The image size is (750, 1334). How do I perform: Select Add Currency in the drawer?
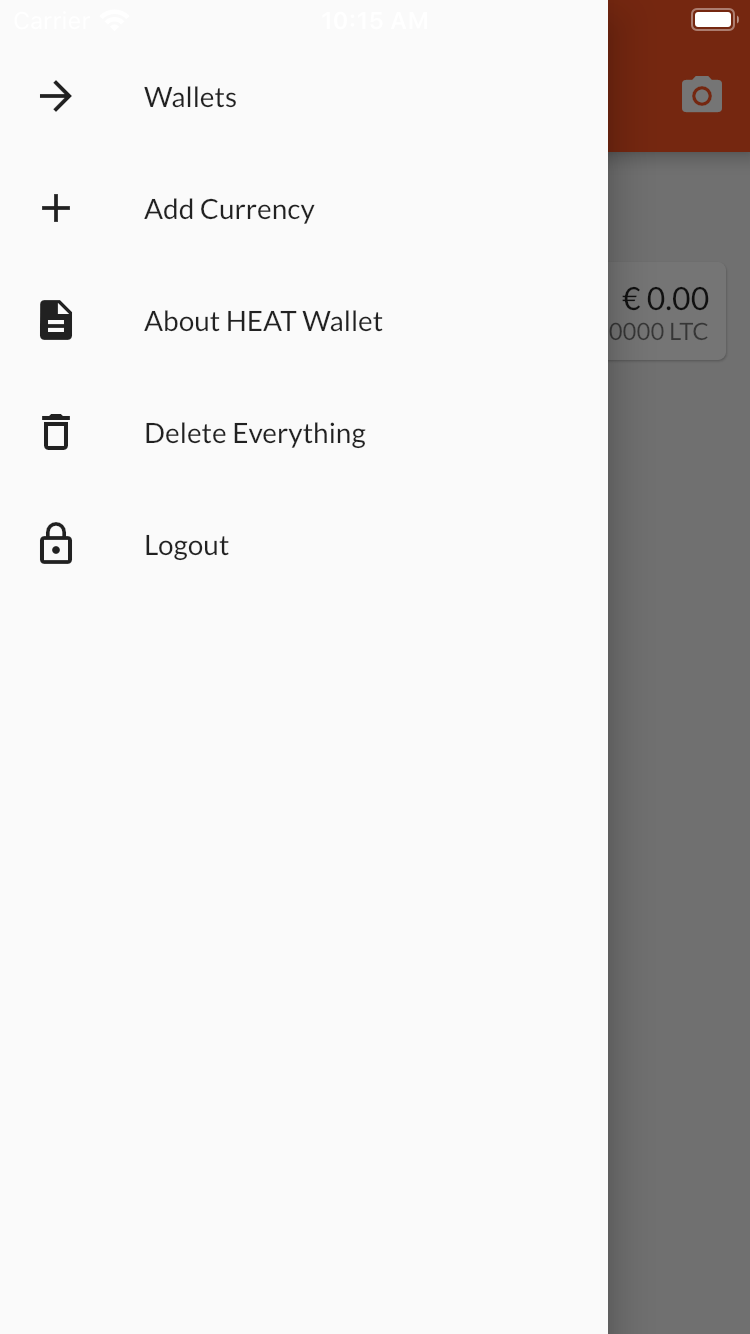pyautogui.click(x=304, y=209)
